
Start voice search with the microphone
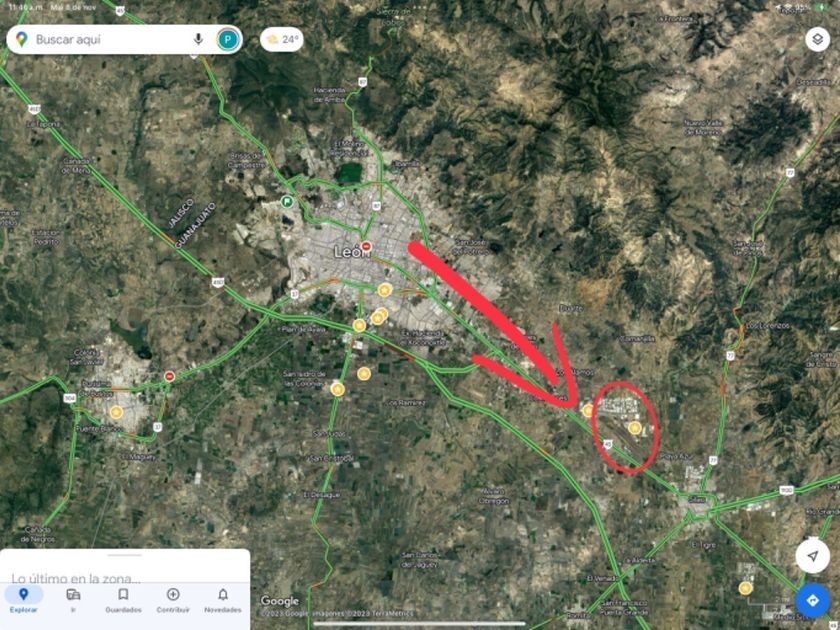(x=198, y=40)
